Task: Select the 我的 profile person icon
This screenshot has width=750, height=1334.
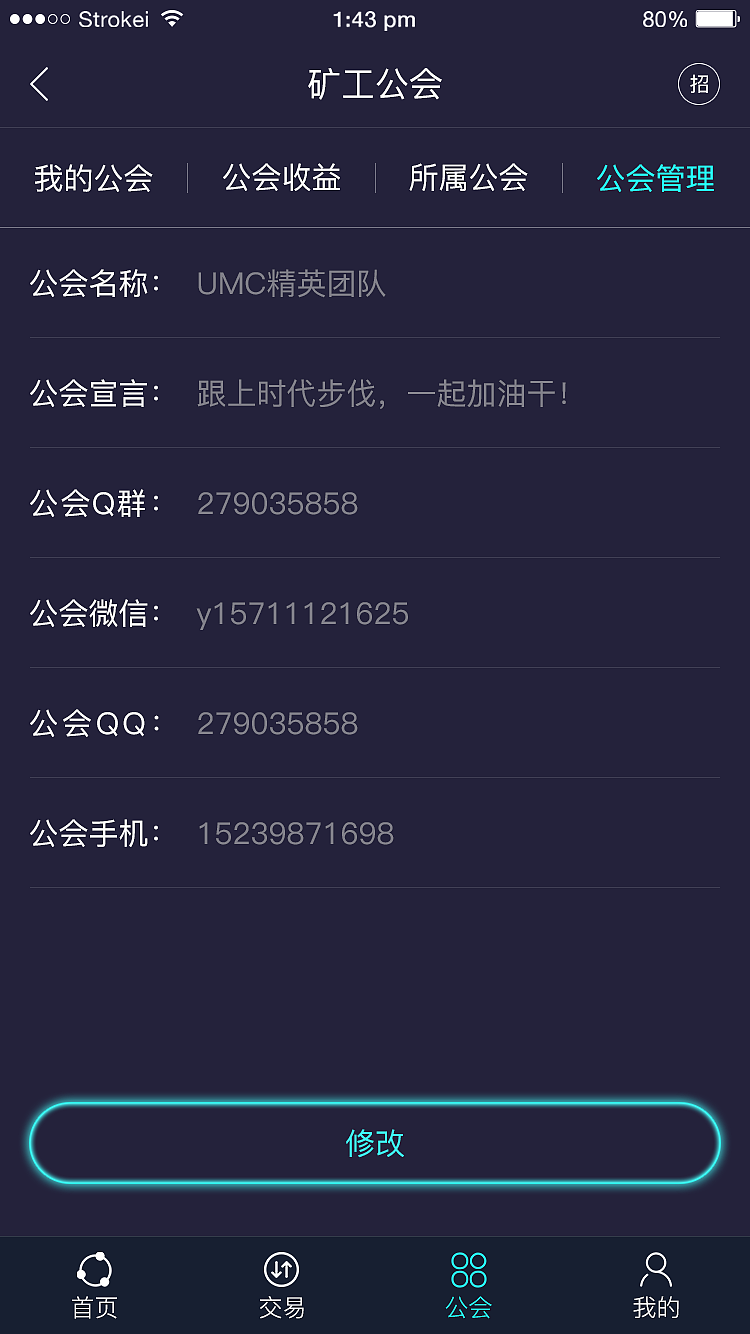Action: 655,1280
